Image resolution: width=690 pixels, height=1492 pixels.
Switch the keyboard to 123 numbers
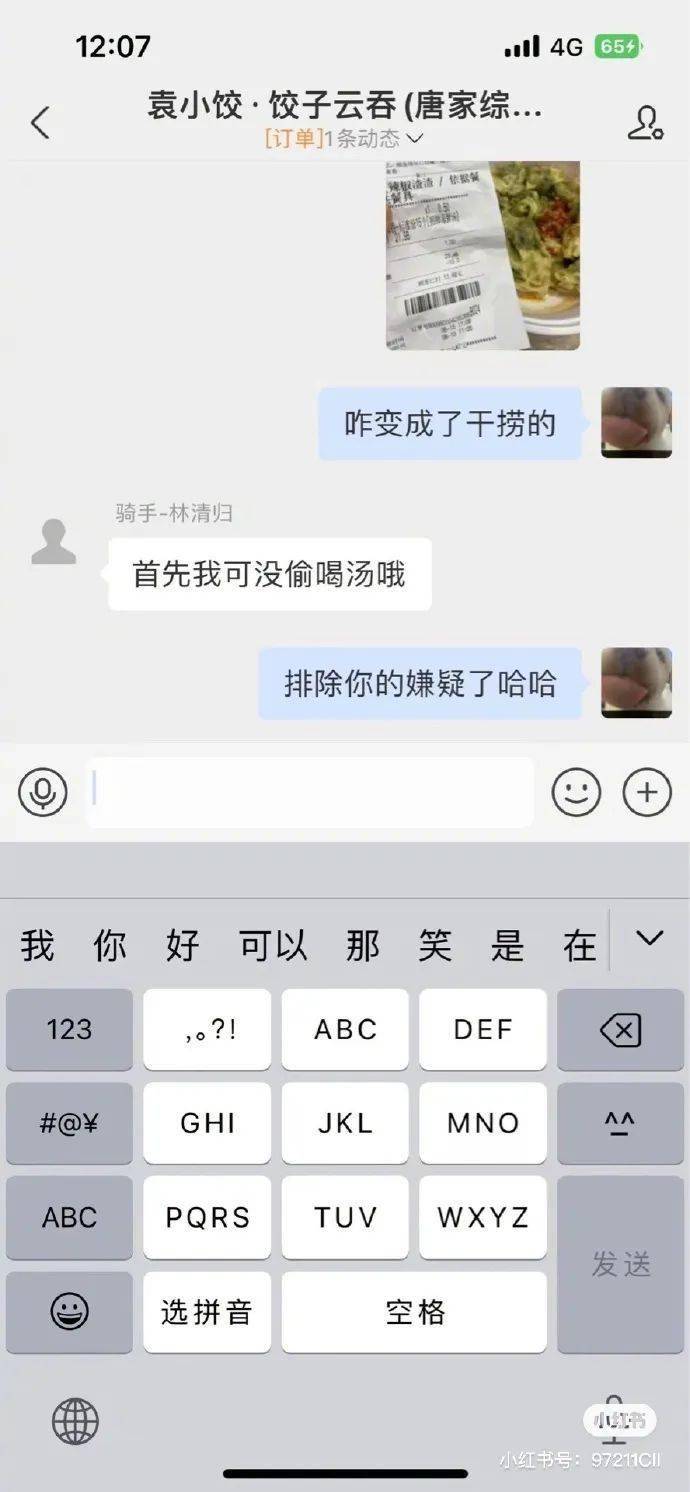[69, 1029]
